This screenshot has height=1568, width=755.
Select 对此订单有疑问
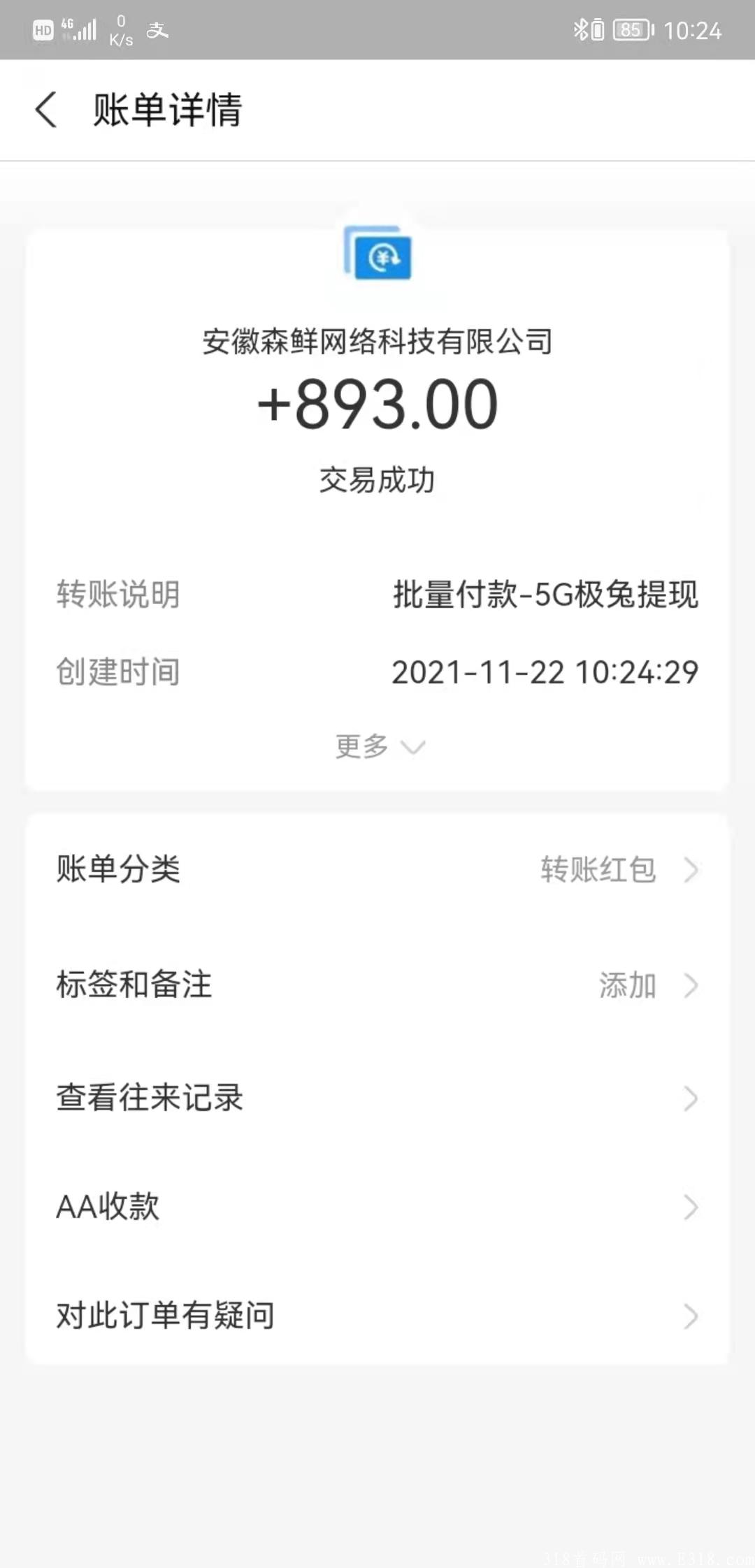[x=377, y=1316]
